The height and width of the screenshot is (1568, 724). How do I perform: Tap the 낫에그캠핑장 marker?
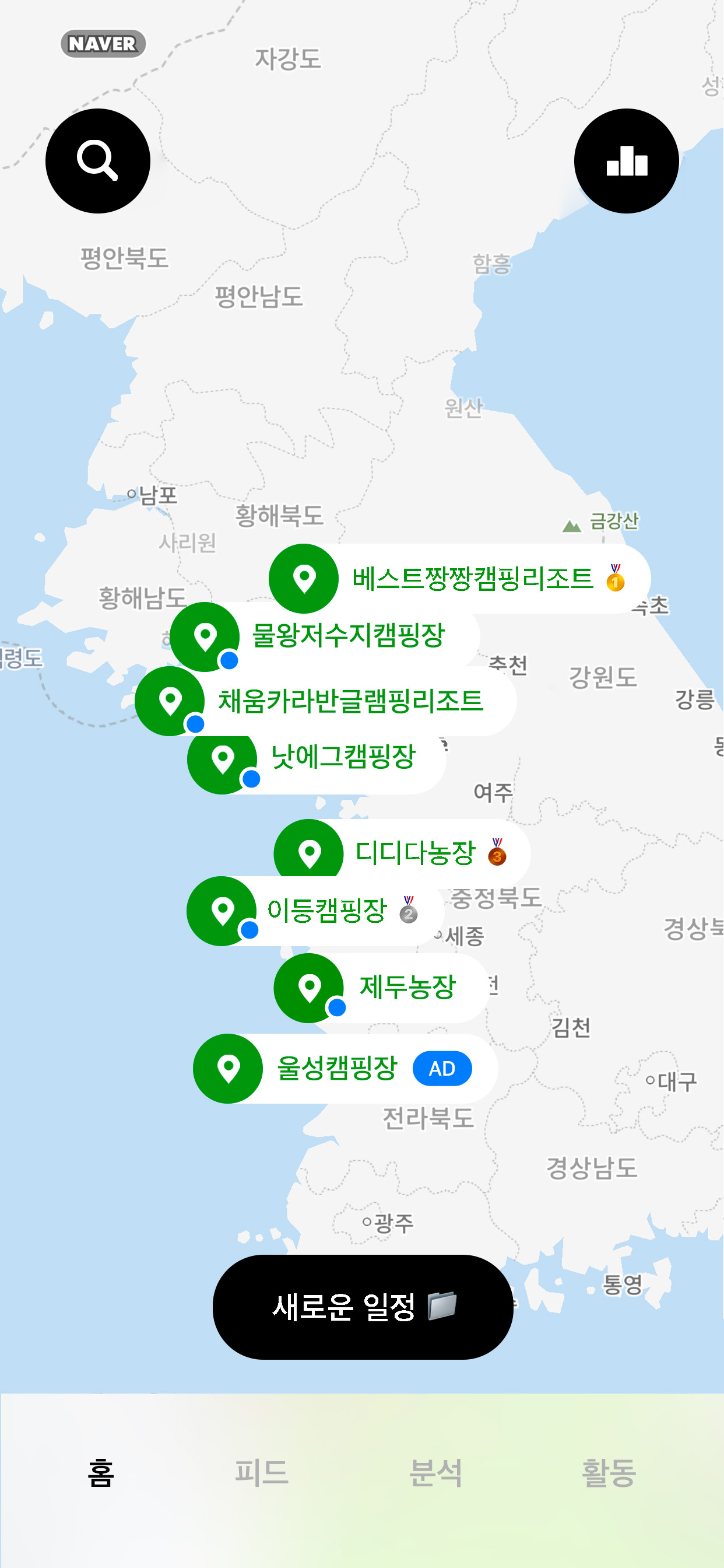(317, 758)
